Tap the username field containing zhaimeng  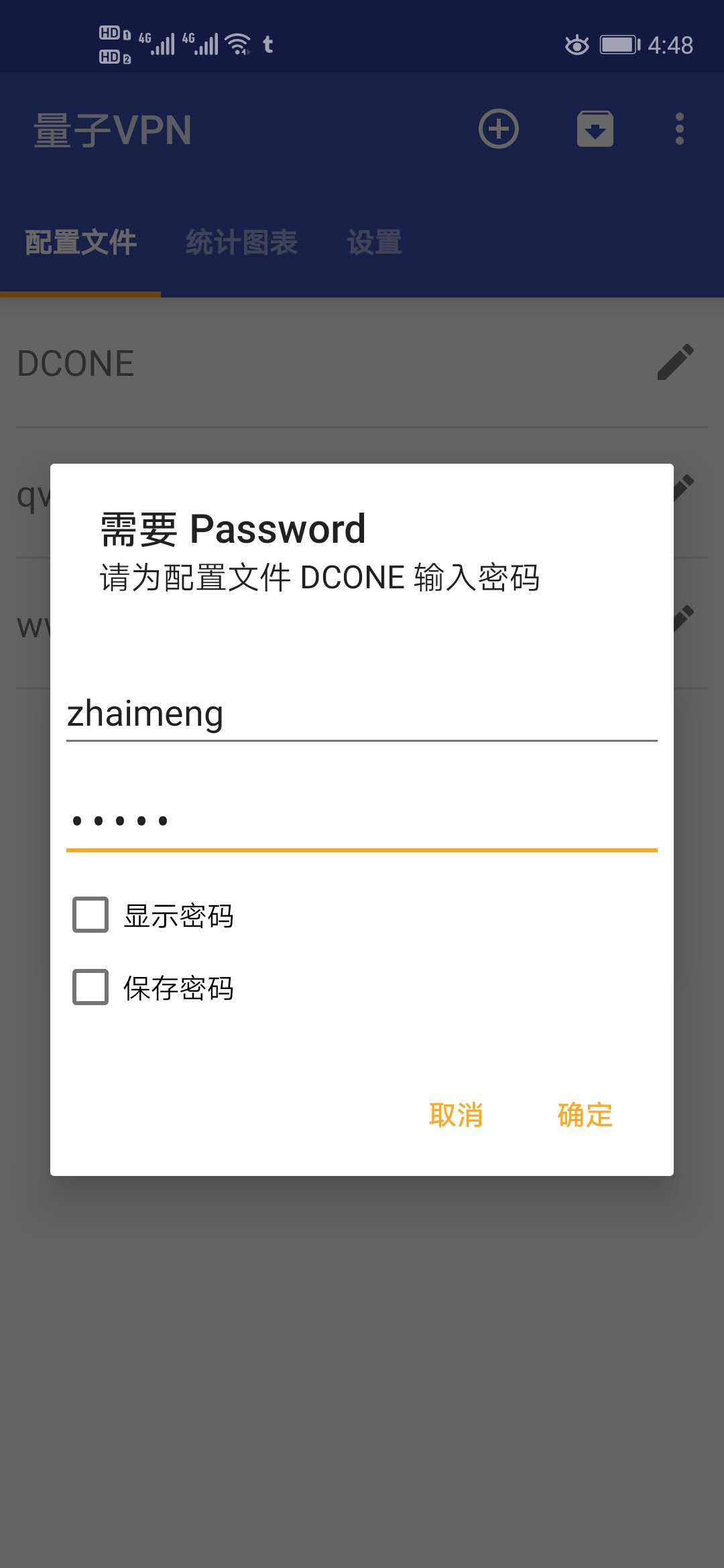click(x=361, y=714)
